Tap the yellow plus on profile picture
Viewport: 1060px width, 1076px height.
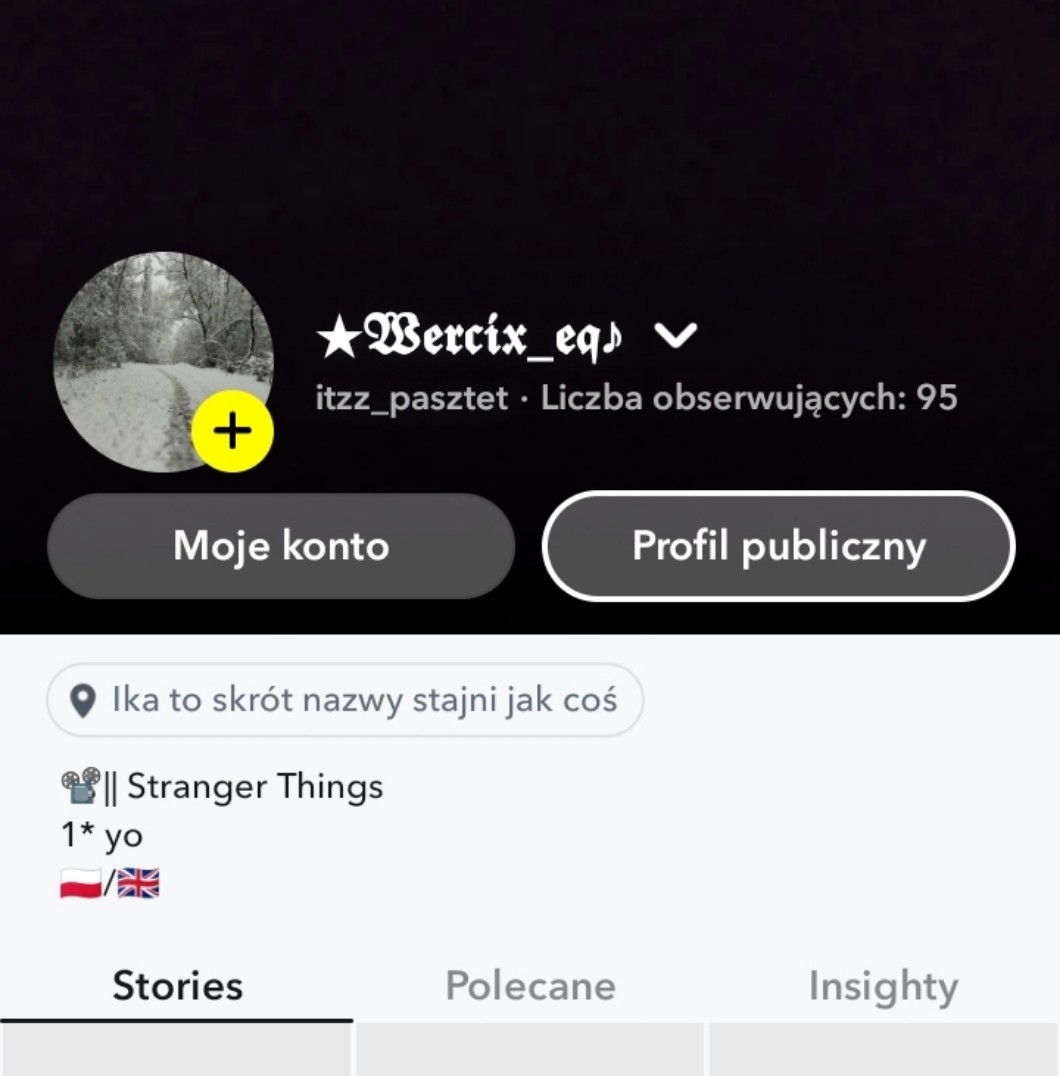232,431
